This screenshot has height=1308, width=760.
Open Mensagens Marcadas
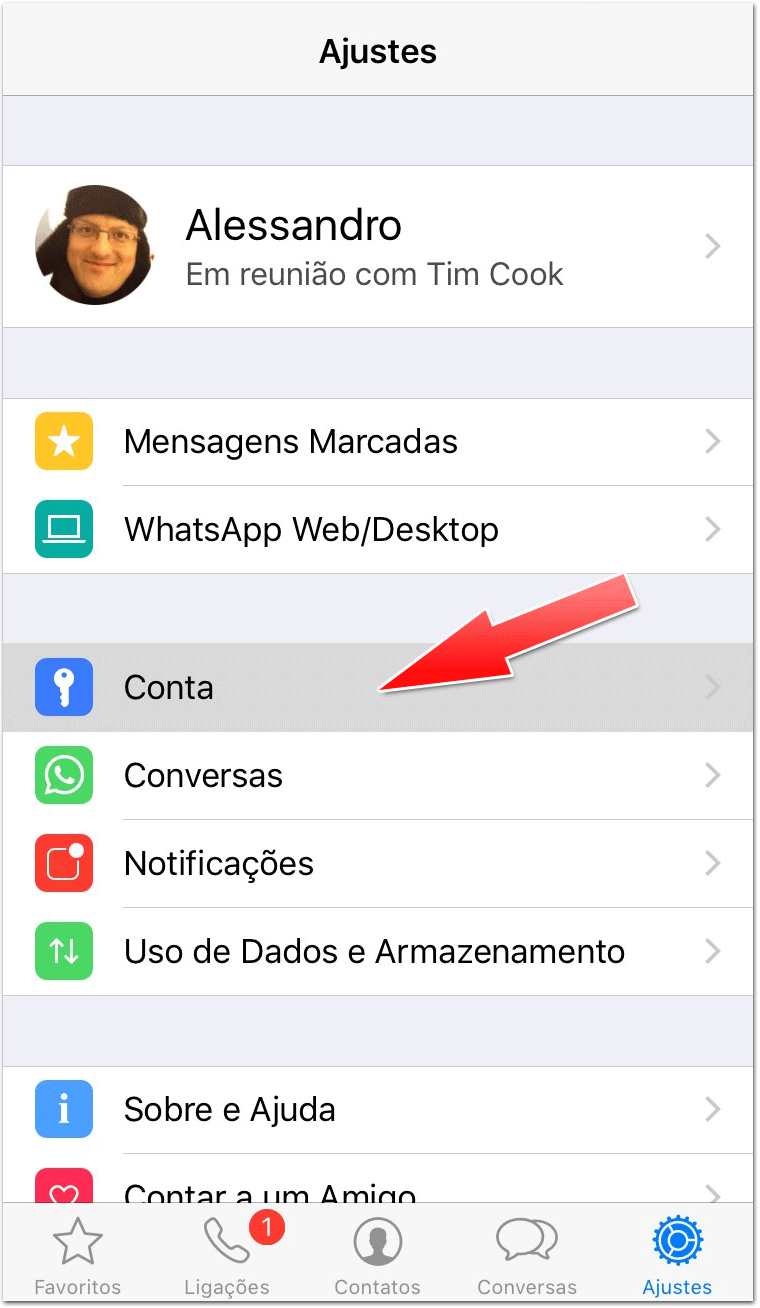378,442
